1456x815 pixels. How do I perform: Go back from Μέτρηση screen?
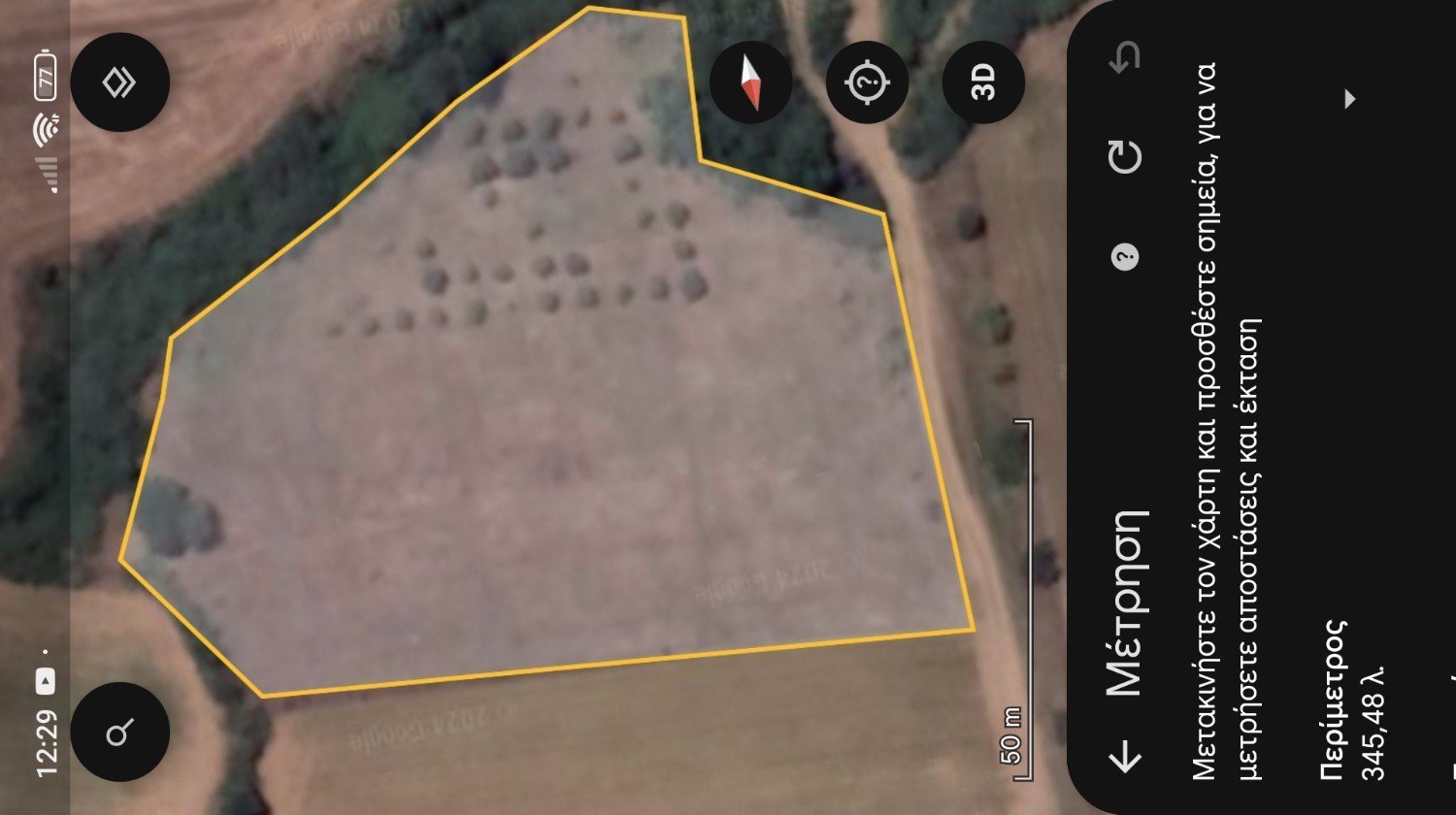[1125, 756]
